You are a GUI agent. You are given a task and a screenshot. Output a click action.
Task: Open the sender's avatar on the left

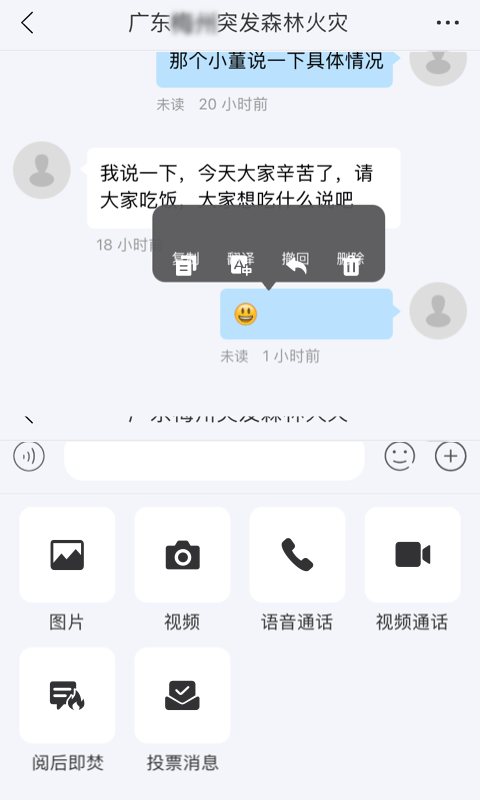(42, 170)
